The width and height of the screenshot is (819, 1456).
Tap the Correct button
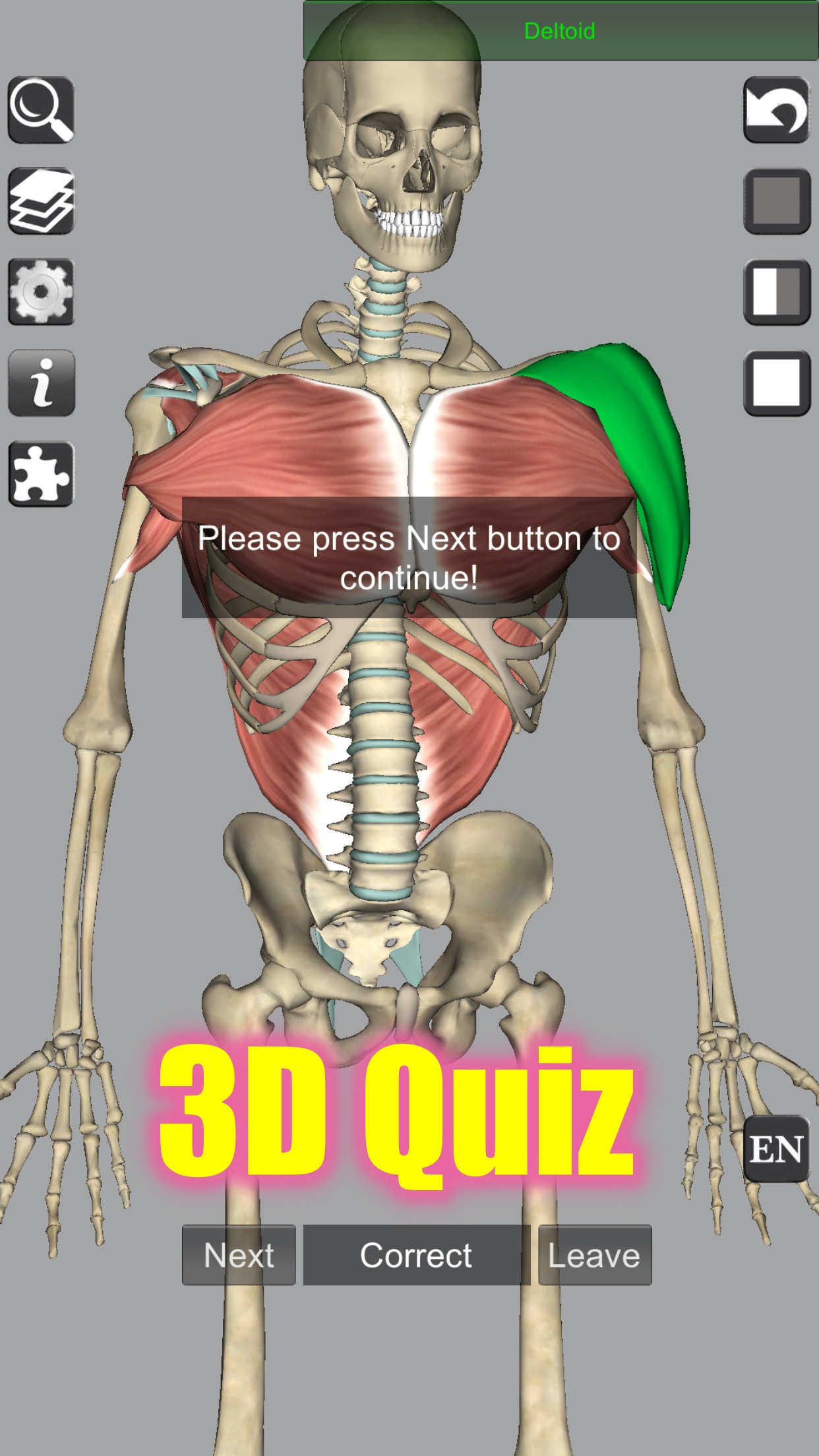[x=416, y=1255]
